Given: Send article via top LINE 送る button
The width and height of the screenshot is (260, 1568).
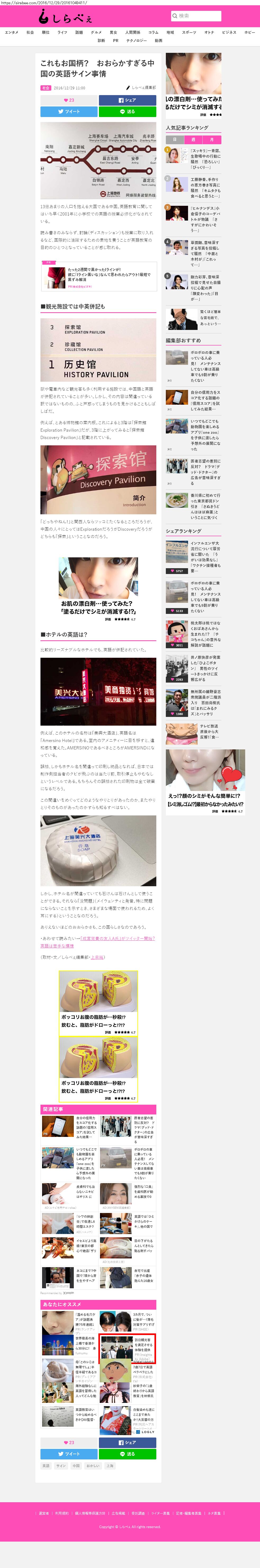Looking at the screenshot, I should click(127, 111).
